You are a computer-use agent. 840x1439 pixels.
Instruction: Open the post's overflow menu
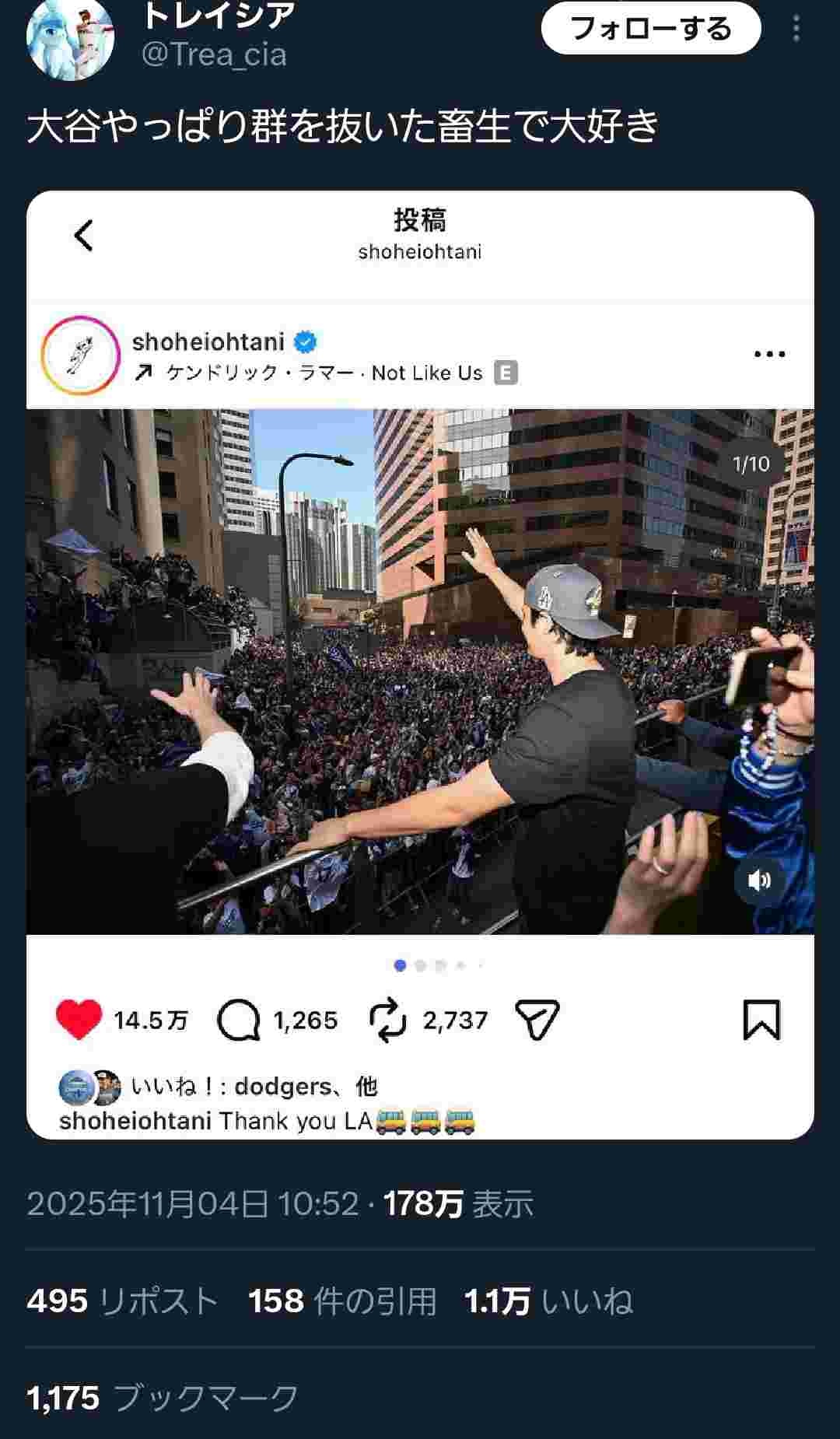[x=796, y=29]
